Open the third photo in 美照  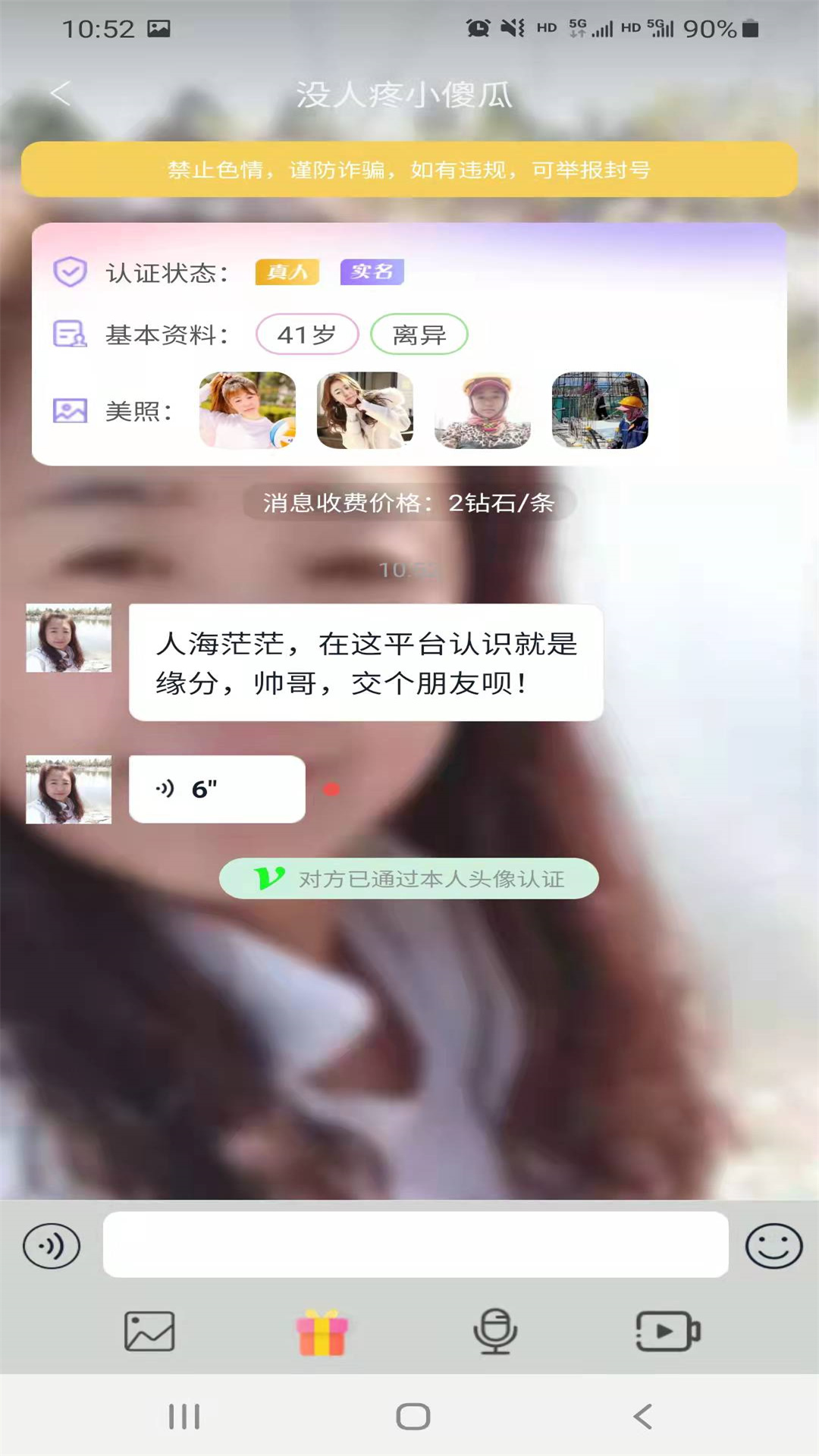pyautogui.click(x=482, y=410)
